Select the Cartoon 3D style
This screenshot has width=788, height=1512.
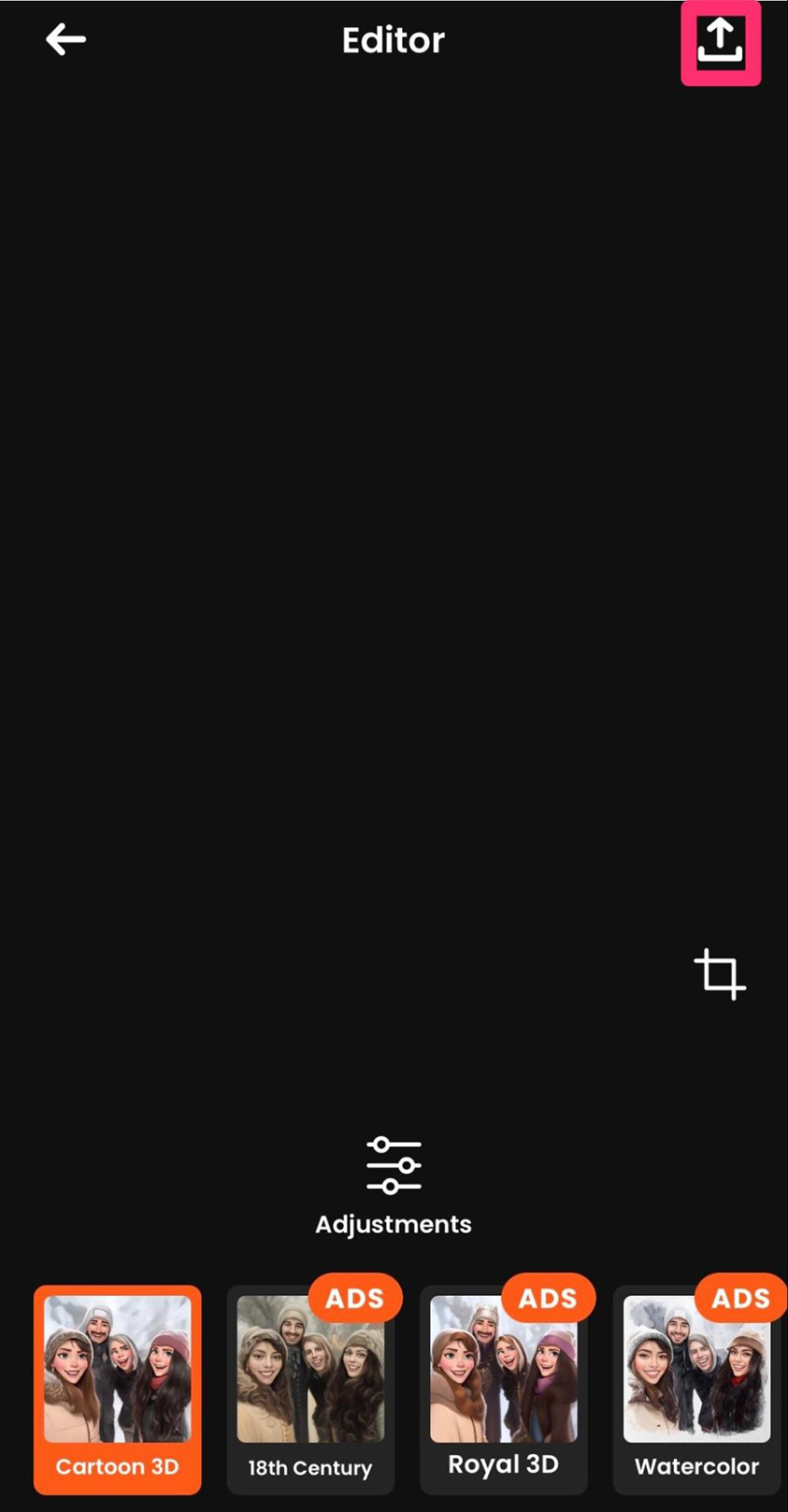tap(118, 1389)
